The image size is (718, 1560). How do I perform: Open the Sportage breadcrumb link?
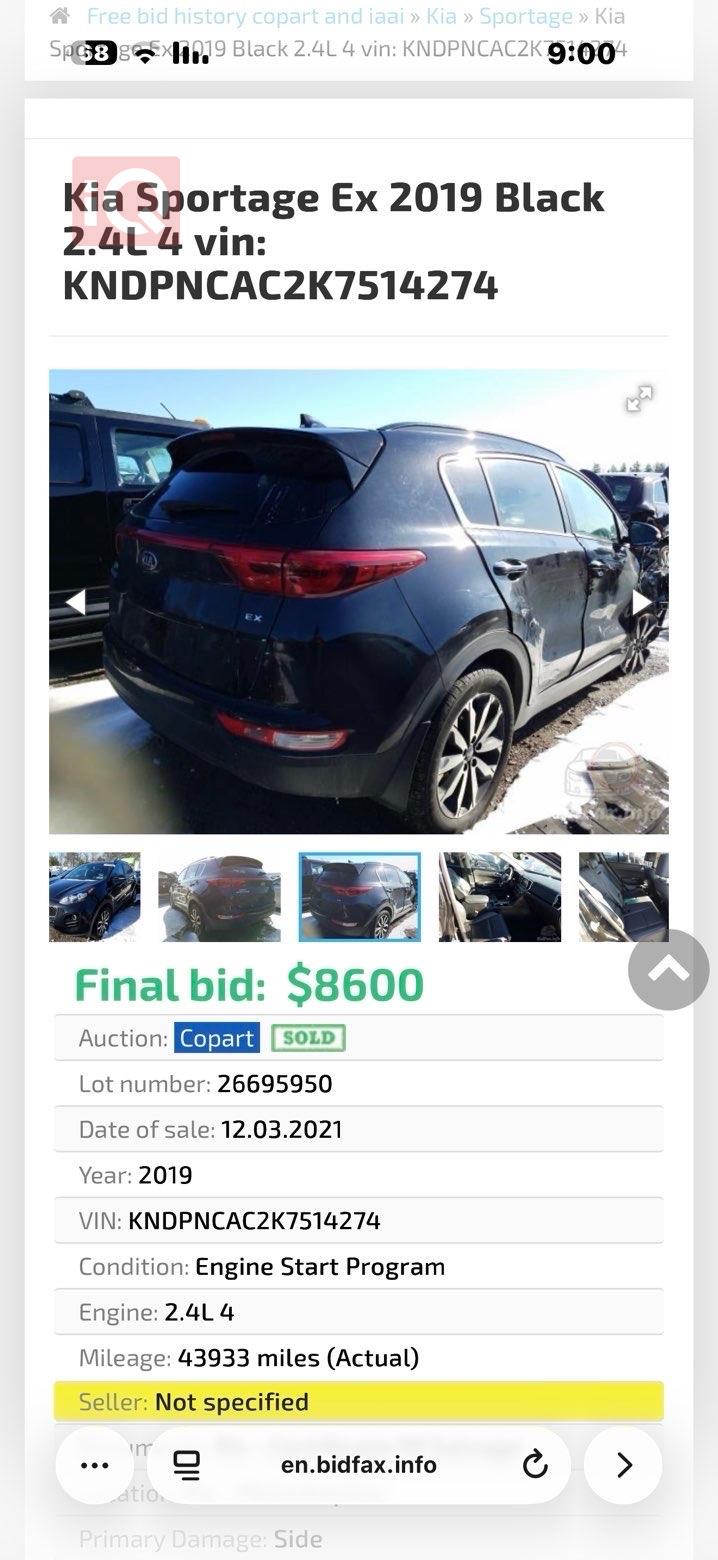[525, 16]
